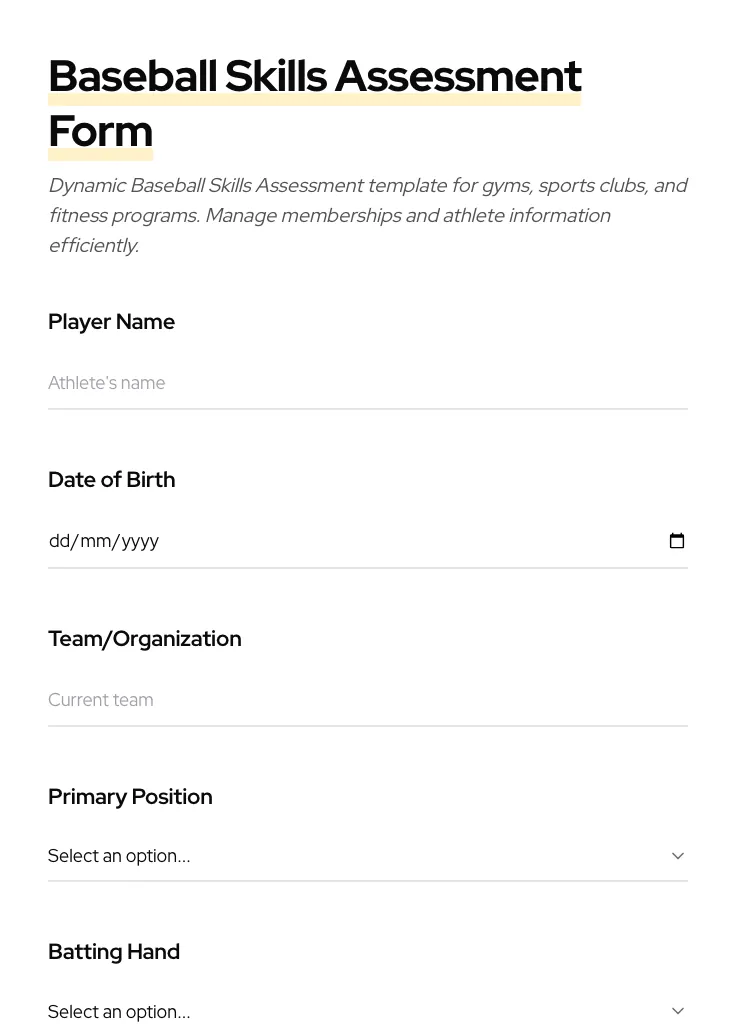This screenshot has width=736, height=1024.
Task: Click the italic description paragraph text
Action: pyautogui.click(x=368, y=214)
